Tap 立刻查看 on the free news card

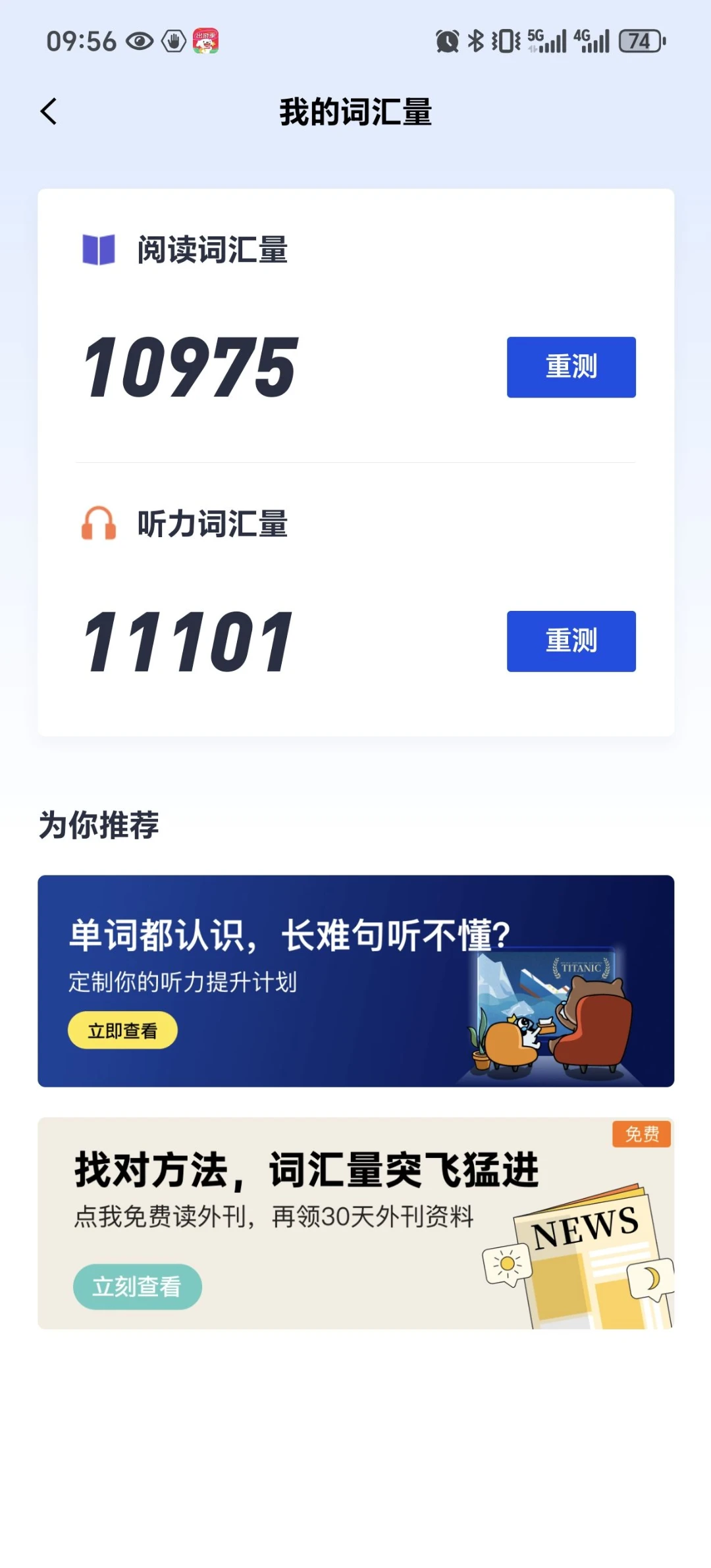click(137, 1286)
